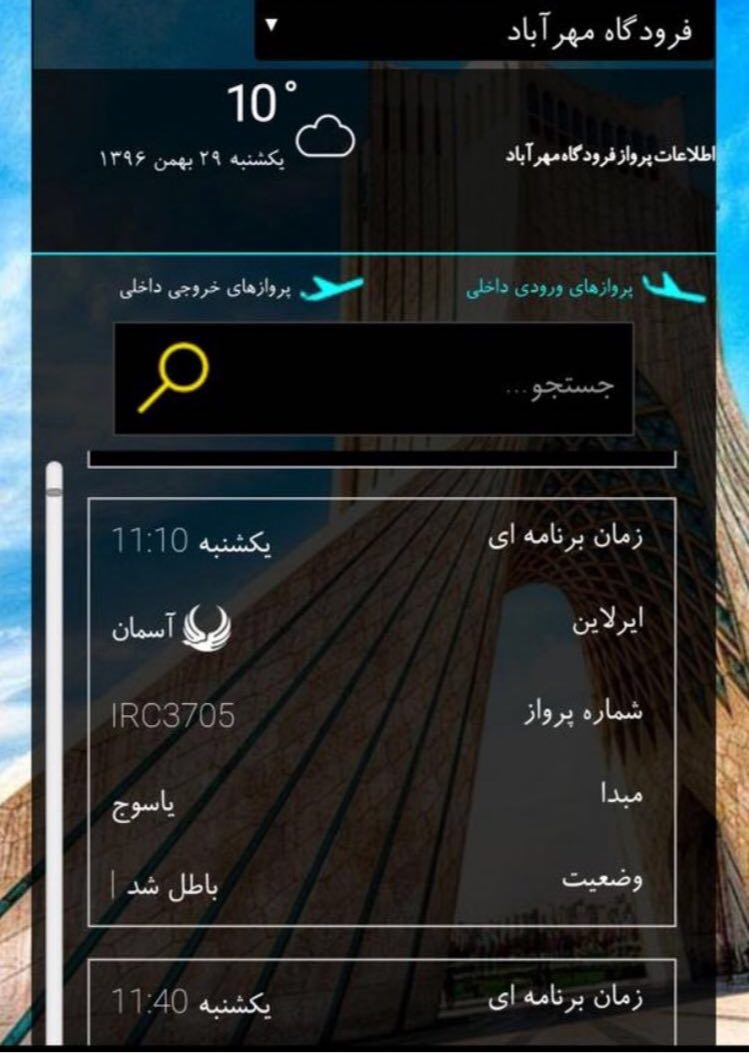This screenshot has width=749, height=1053.
Task: Open the فرودگاه مهرآباد airport dropdown
Action: 484,29
